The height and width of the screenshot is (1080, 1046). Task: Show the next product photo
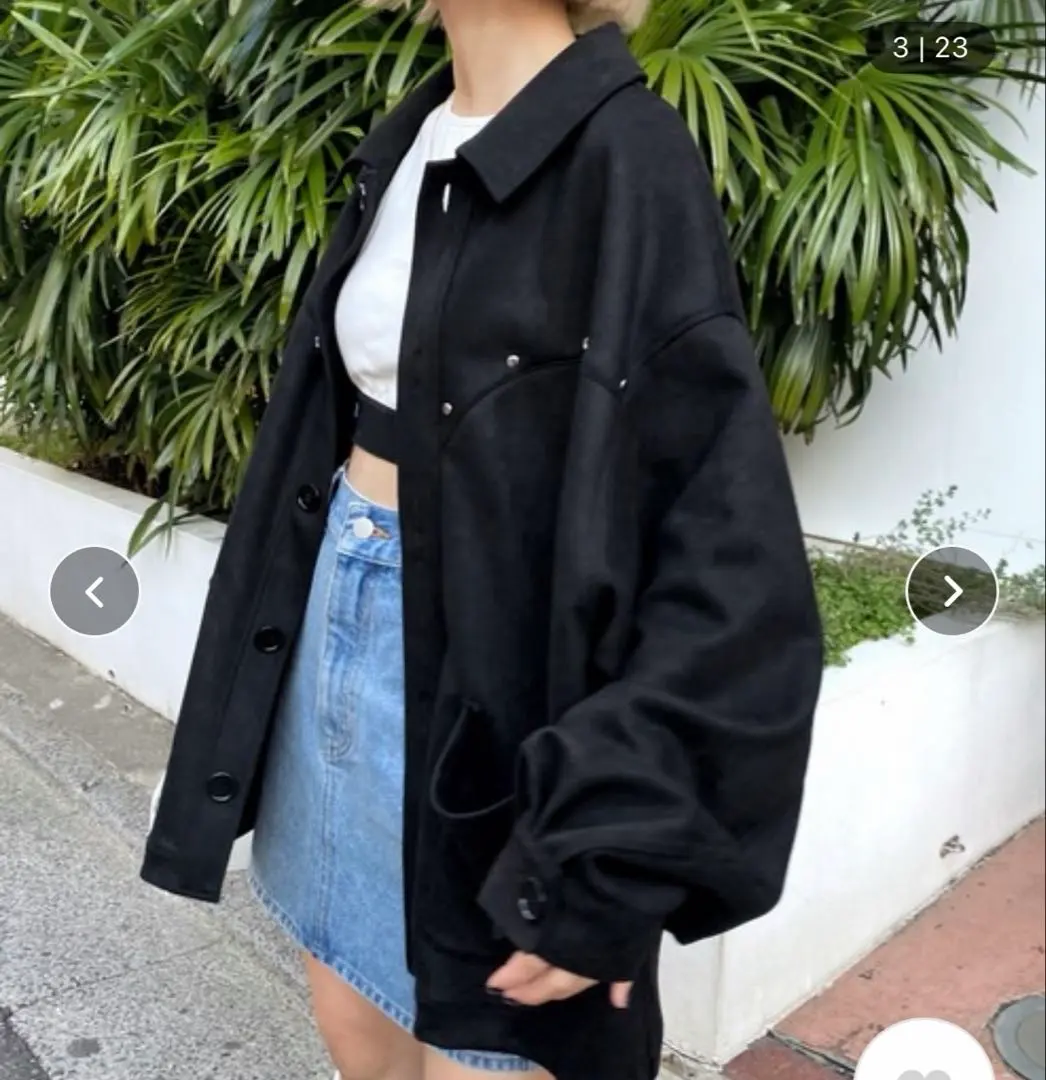[951, 591]
